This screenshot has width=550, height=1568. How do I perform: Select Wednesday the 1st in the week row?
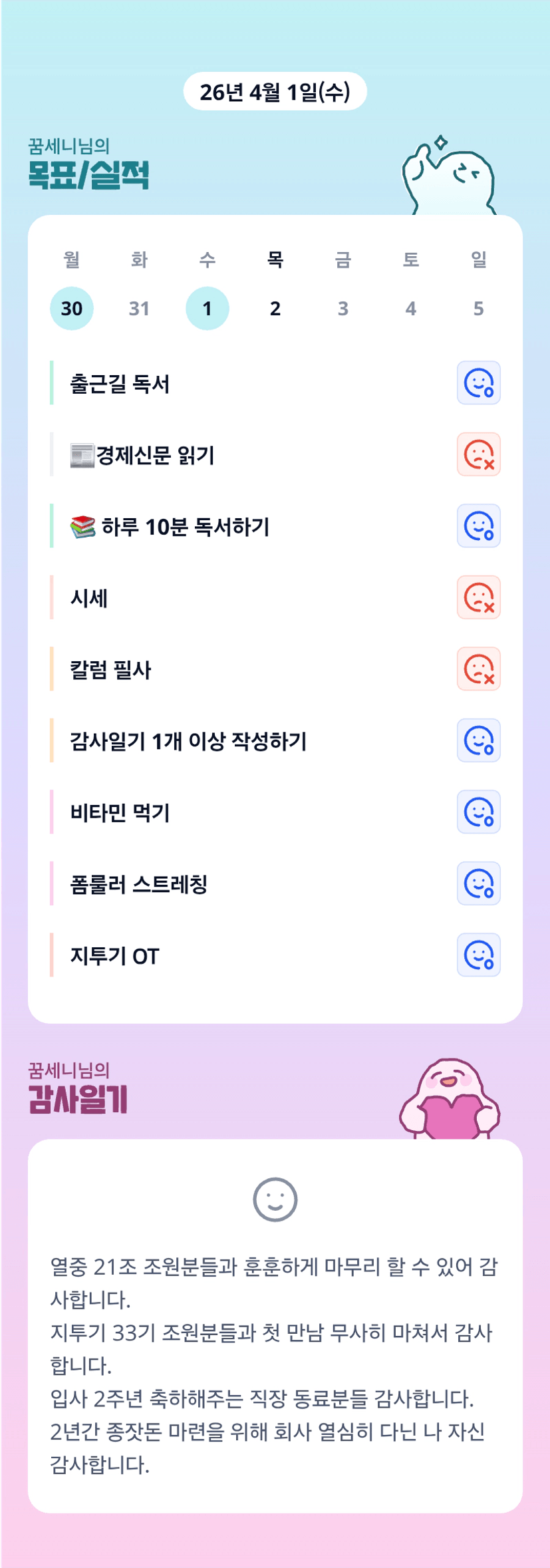click(207, 309)
